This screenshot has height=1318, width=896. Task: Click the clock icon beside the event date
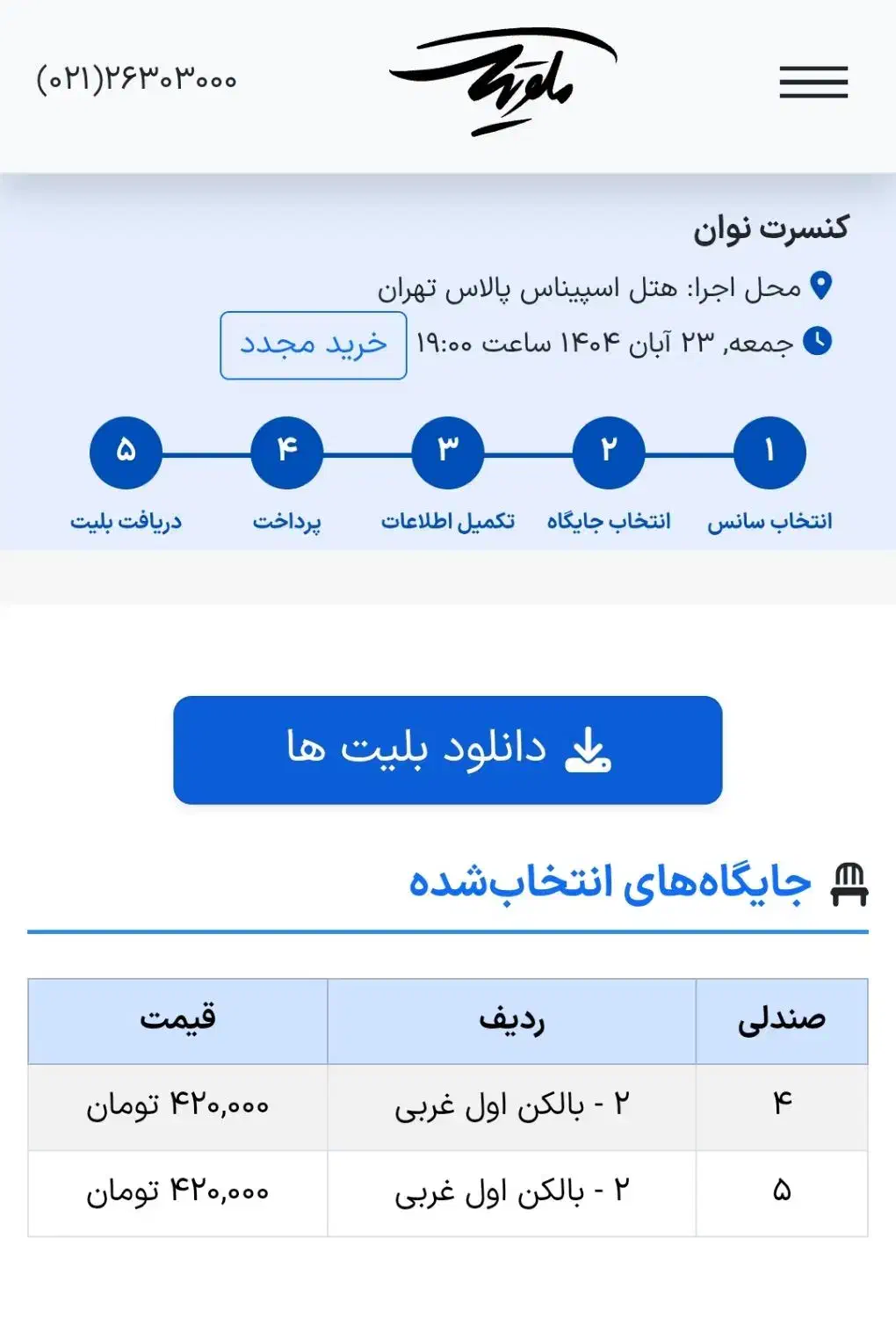pyautogui.click(x=815, y=338)
